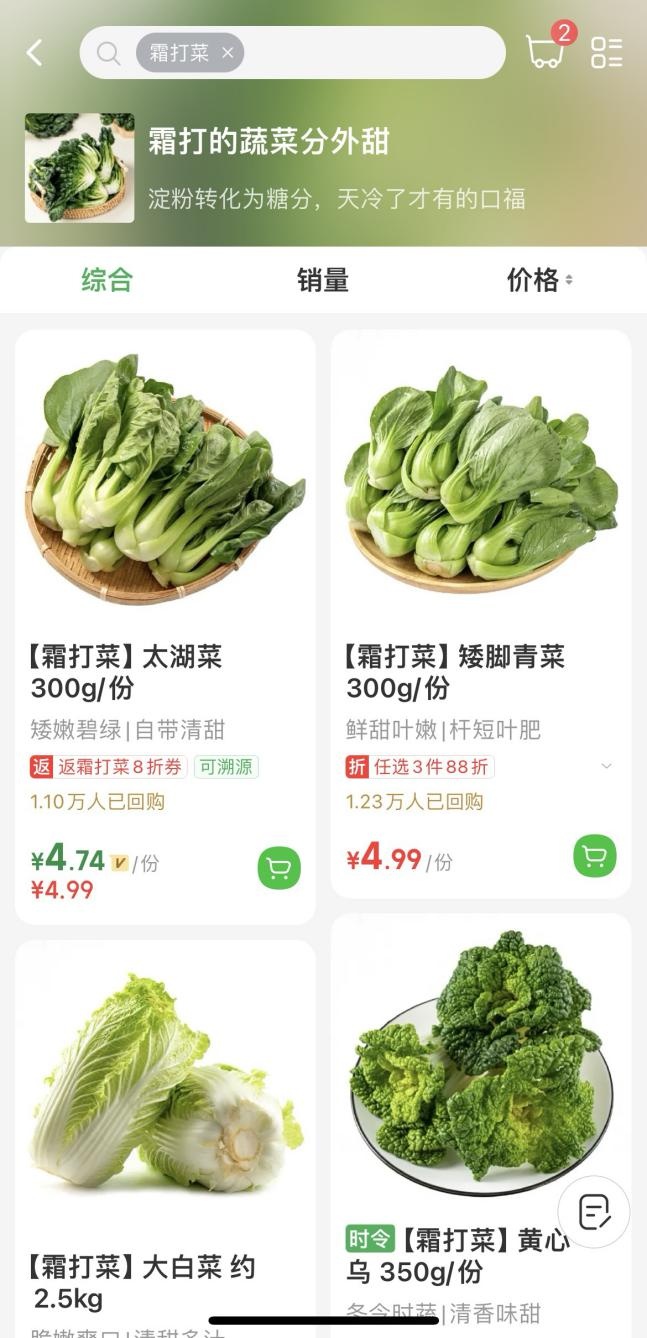Open the floating note list button
647x1338 pixels.
coord(593,1211)
